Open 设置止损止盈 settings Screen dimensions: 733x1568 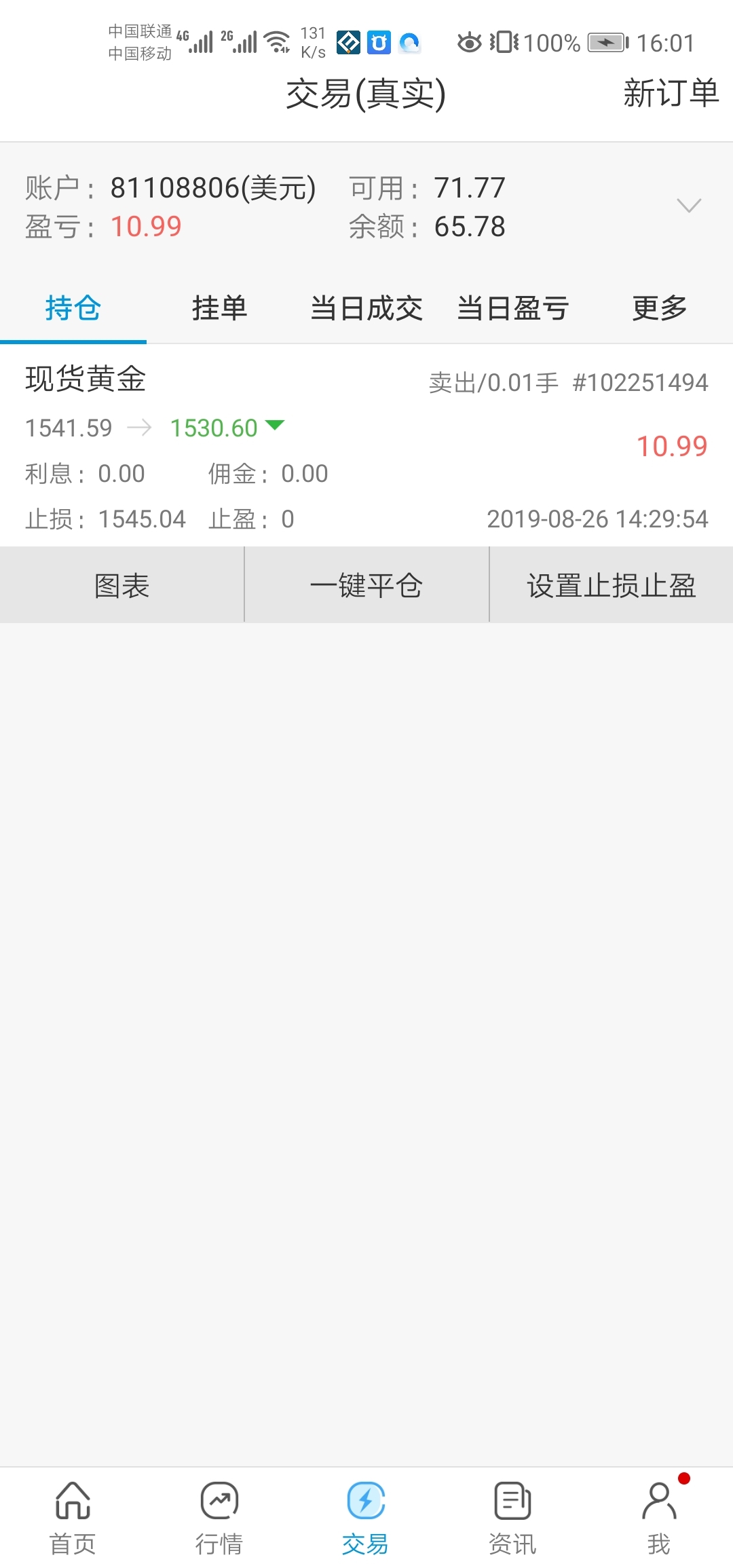pyautogui.click(x=612, y=585)
